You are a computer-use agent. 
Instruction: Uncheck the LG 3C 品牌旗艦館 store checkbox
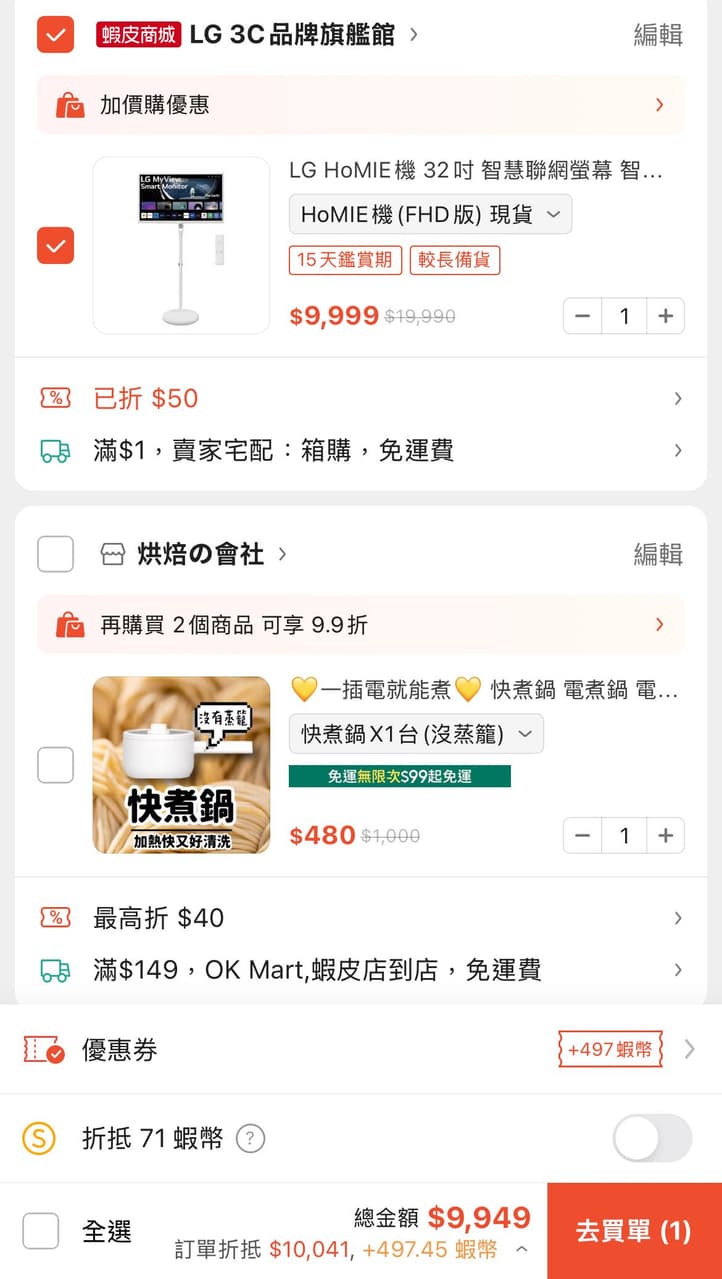(x=55, y=34)
